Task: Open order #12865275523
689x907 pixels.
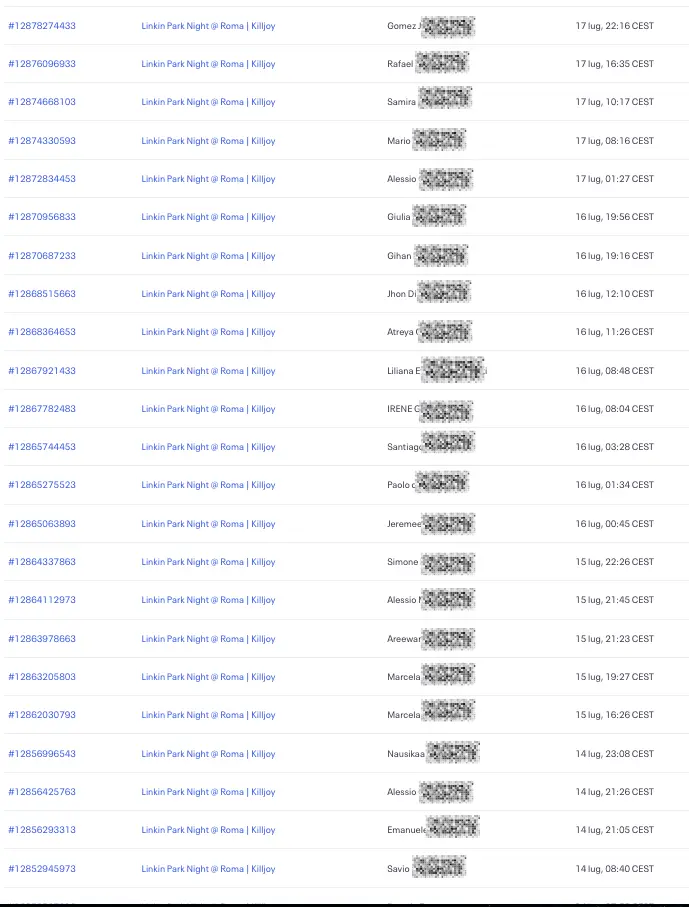Action: coord(42,485)
